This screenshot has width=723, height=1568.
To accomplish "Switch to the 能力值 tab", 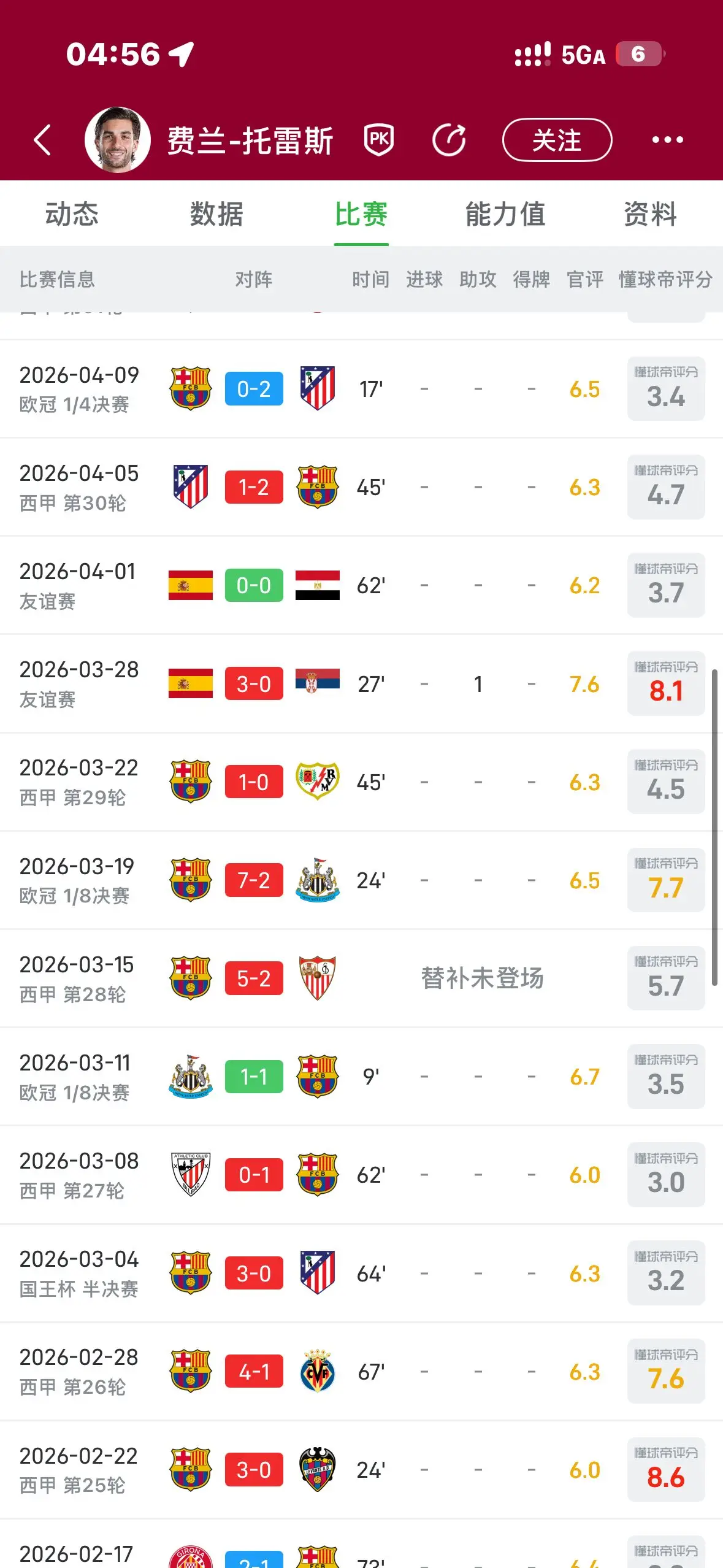I will (x=505, y=214).
